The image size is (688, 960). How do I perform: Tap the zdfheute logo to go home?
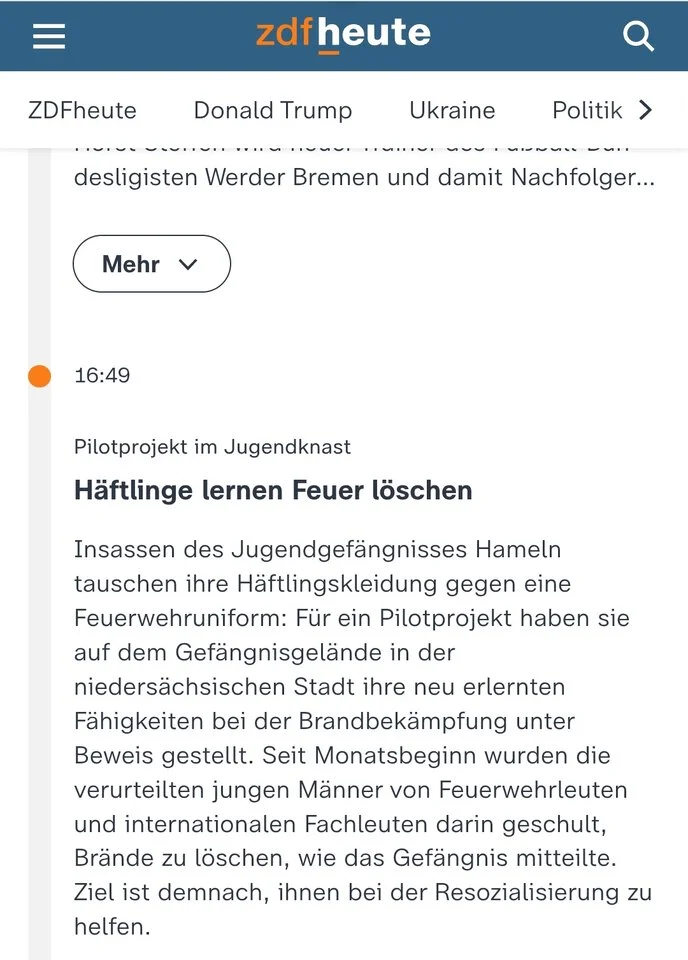click(x=343, y=36)
